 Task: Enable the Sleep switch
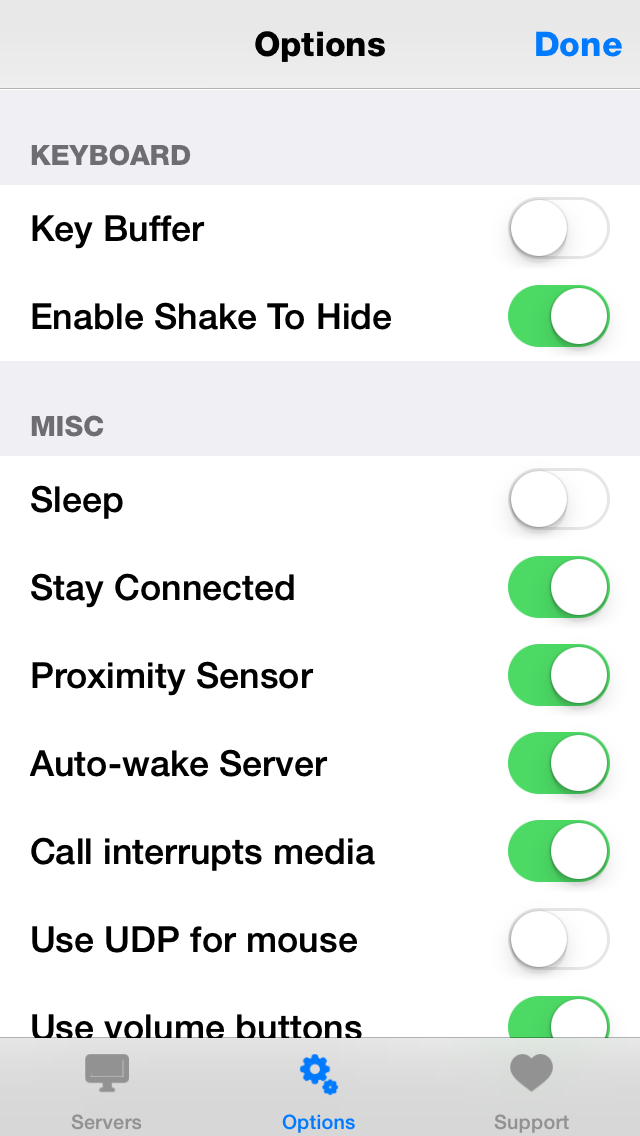558,499
